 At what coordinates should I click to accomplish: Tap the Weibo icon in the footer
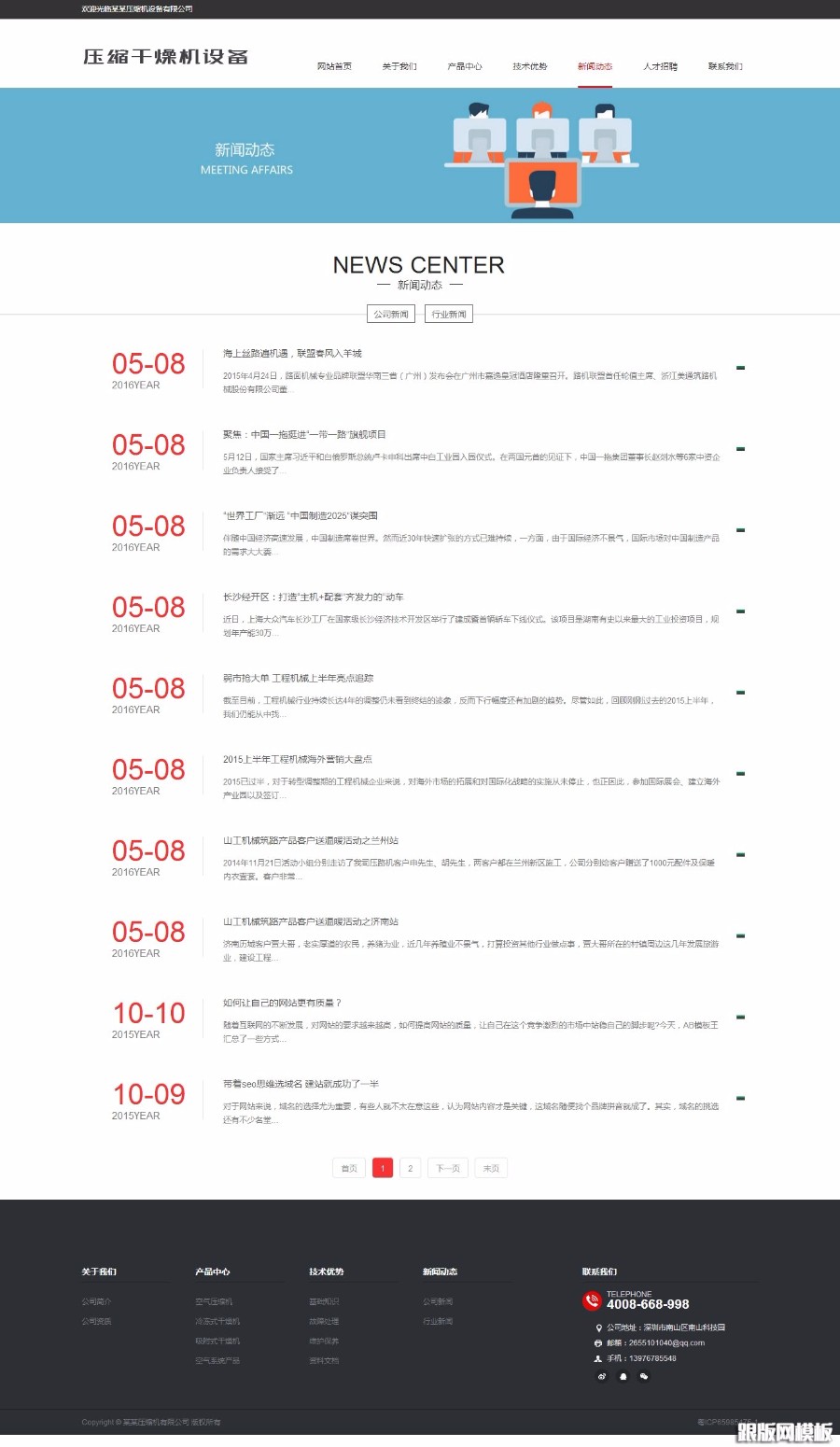pyautogui.click(x=602, y=1376)
